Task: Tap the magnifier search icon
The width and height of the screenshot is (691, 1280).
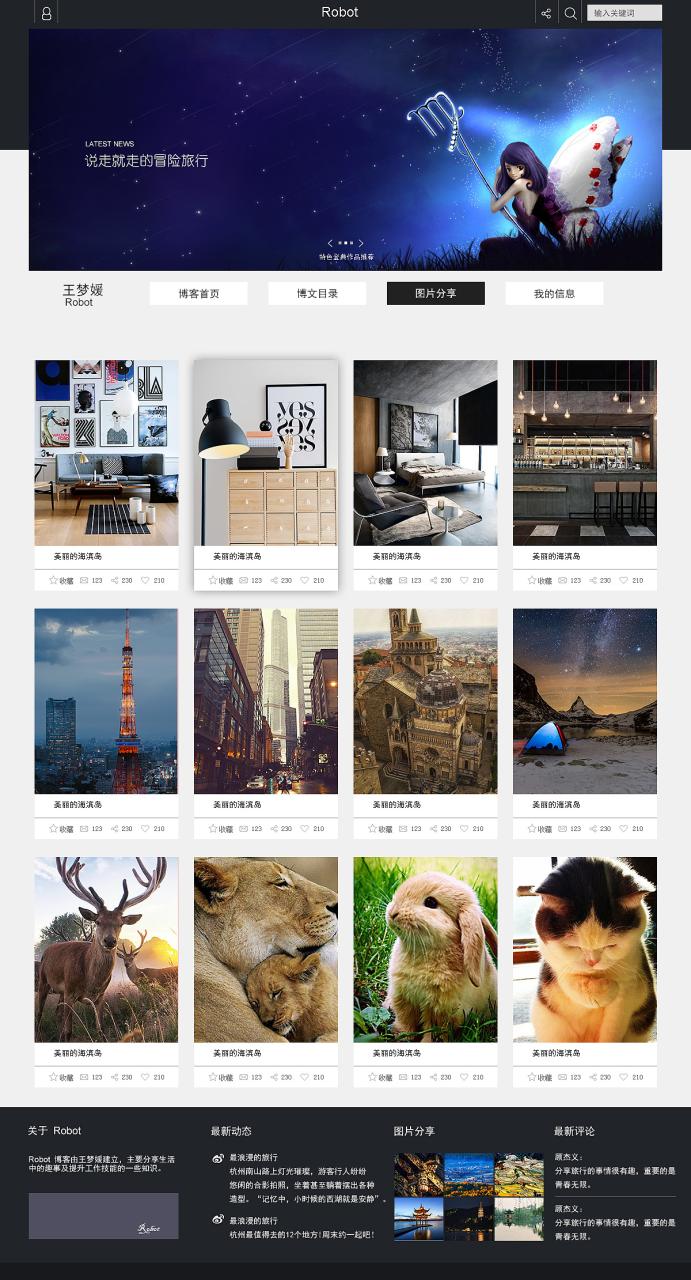Action: [570, 13]
